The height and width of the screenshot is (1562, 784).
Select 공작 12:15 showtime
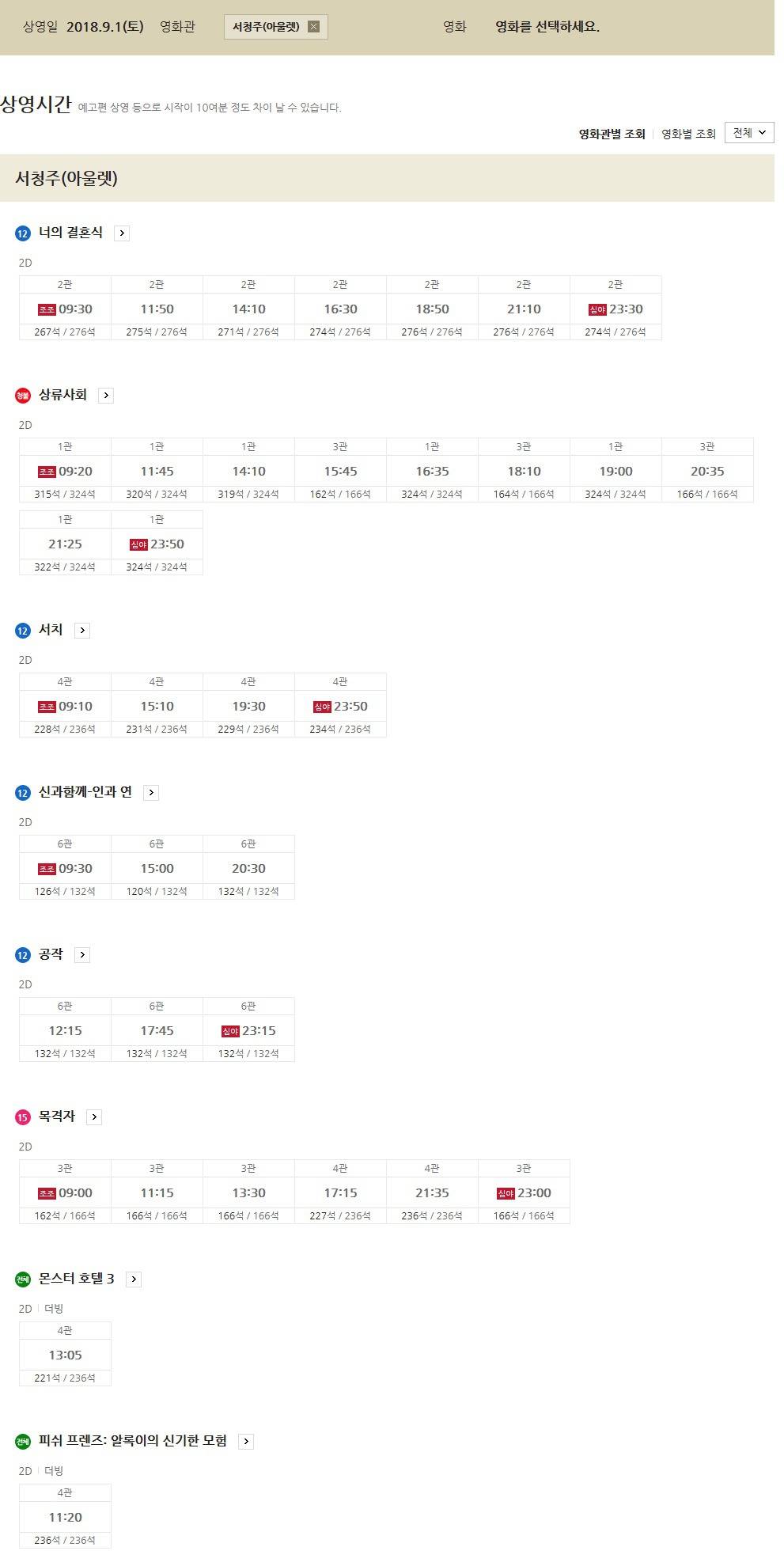pyautogui.click(x=65, y=1031)
